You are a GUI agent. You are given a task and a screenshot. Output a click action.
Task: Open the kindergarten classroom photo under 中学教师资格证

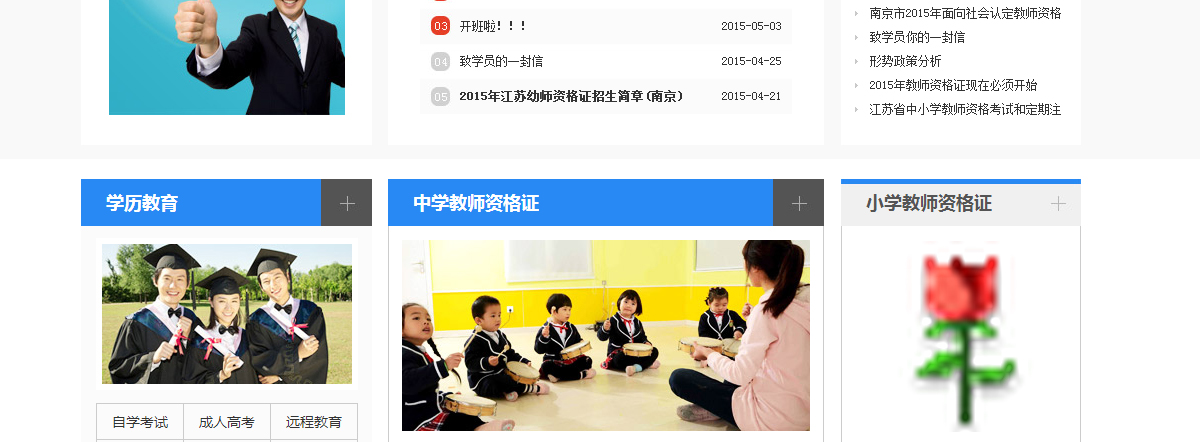605,335
